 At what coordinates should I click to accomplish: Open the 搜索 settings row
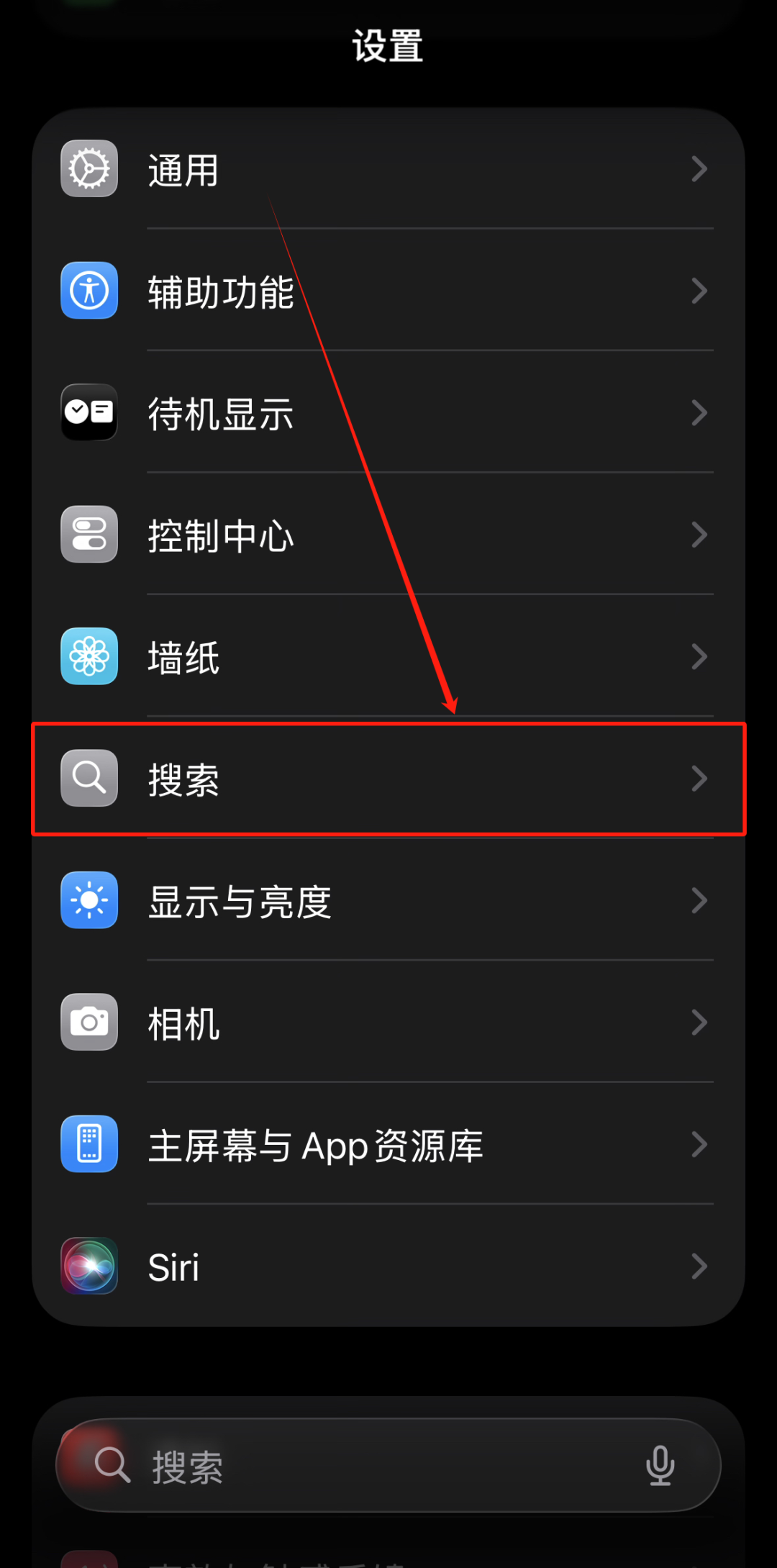(388, 779)
